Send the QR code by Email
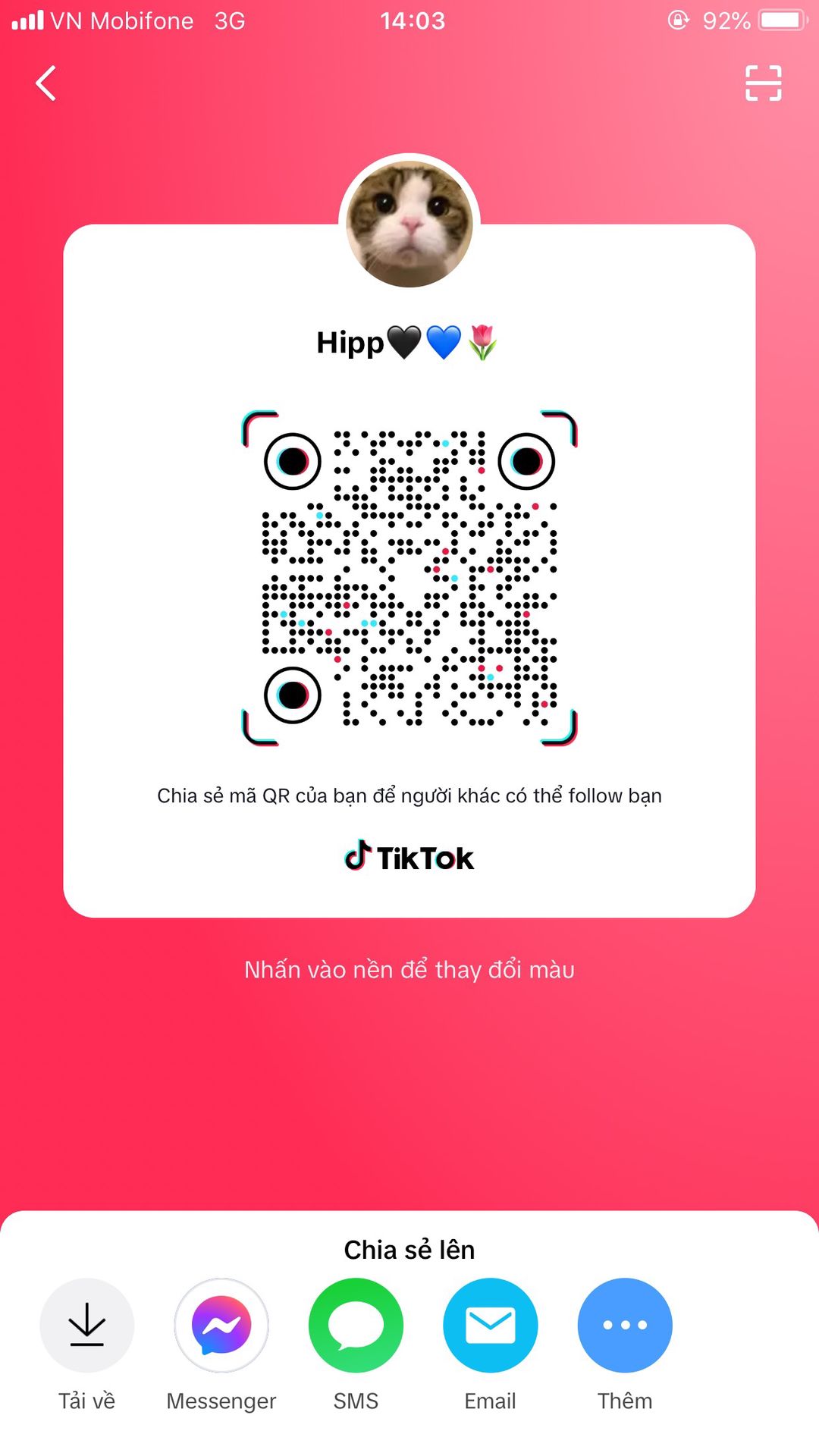The width and height of the screenshot is (819, 1456). coord(491,1325)
